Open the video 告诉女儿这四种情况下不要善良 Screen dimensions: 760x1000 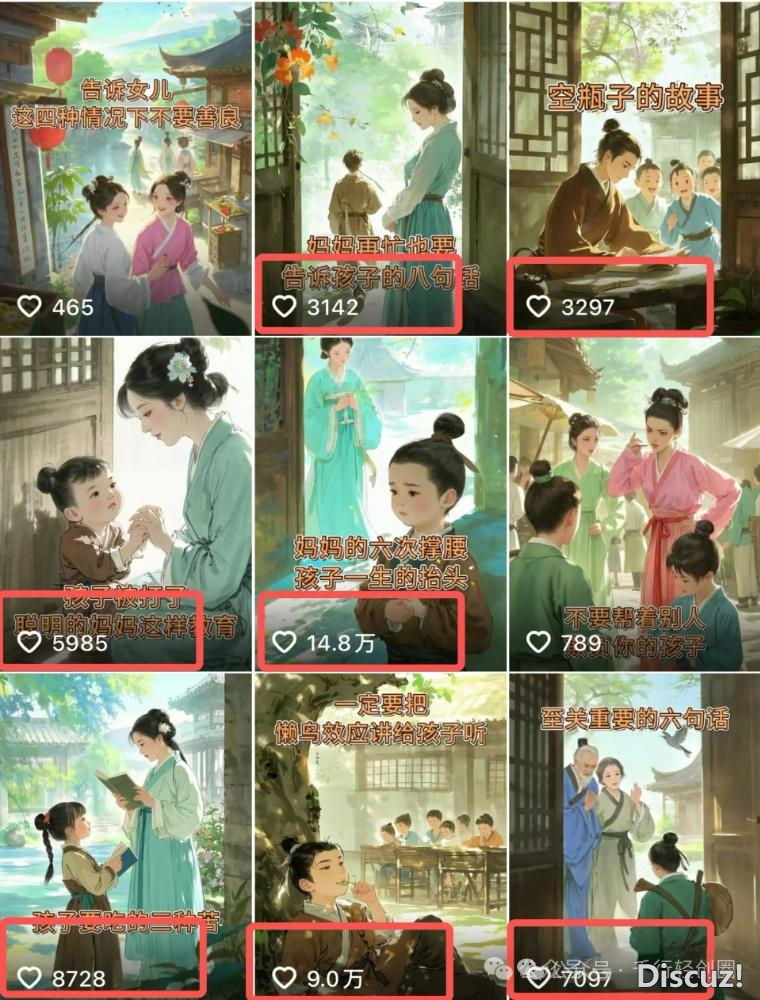125,170
